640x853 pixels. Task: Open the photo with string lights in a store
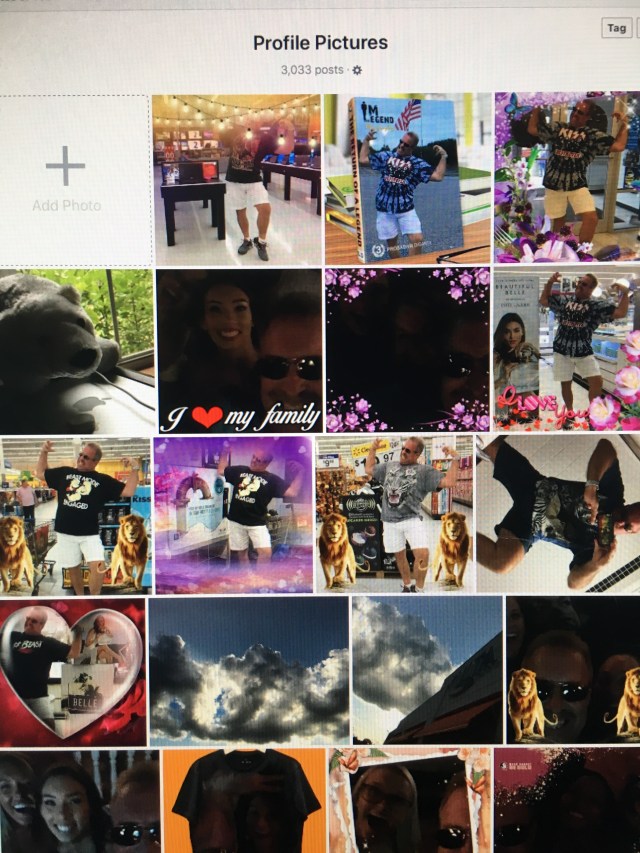point(237,180)
